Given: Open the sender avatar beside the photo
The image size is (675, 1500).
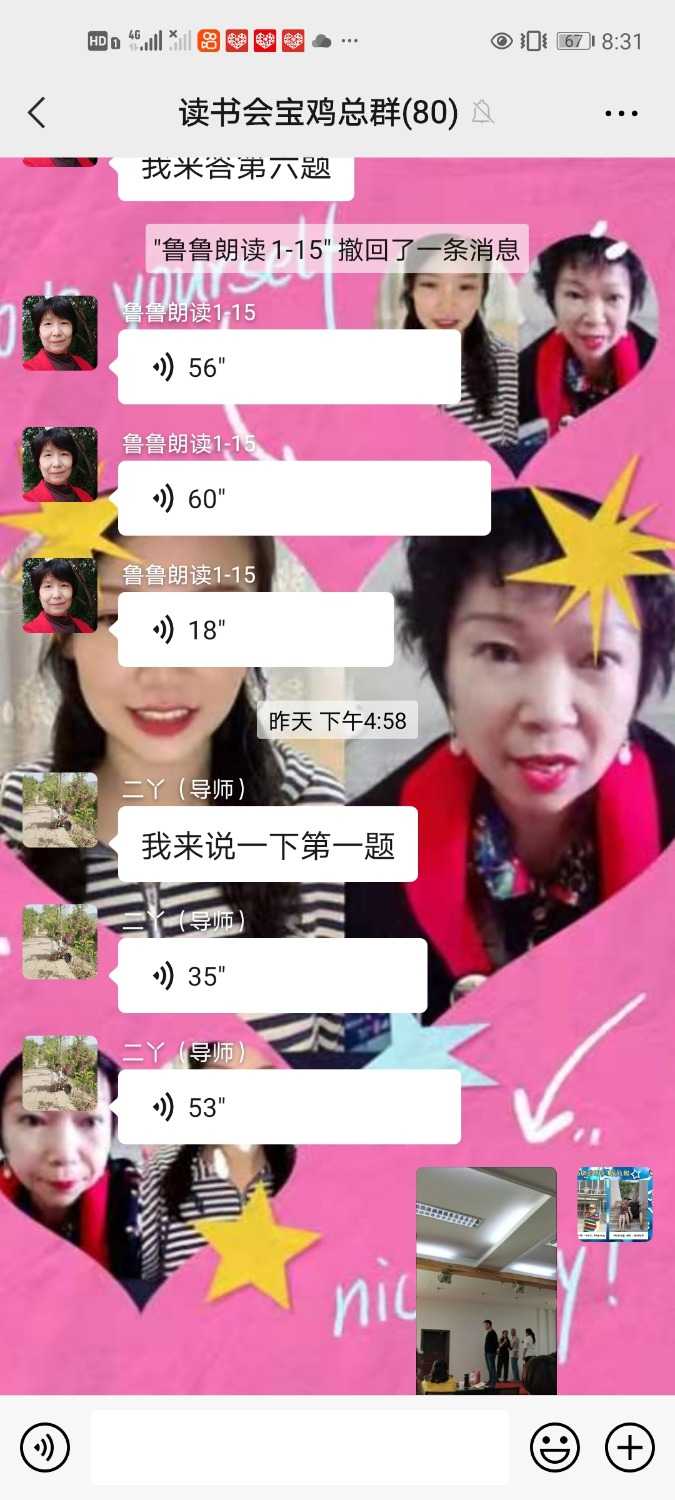Looking at the screenshot, I should [x=614, y=1204].
